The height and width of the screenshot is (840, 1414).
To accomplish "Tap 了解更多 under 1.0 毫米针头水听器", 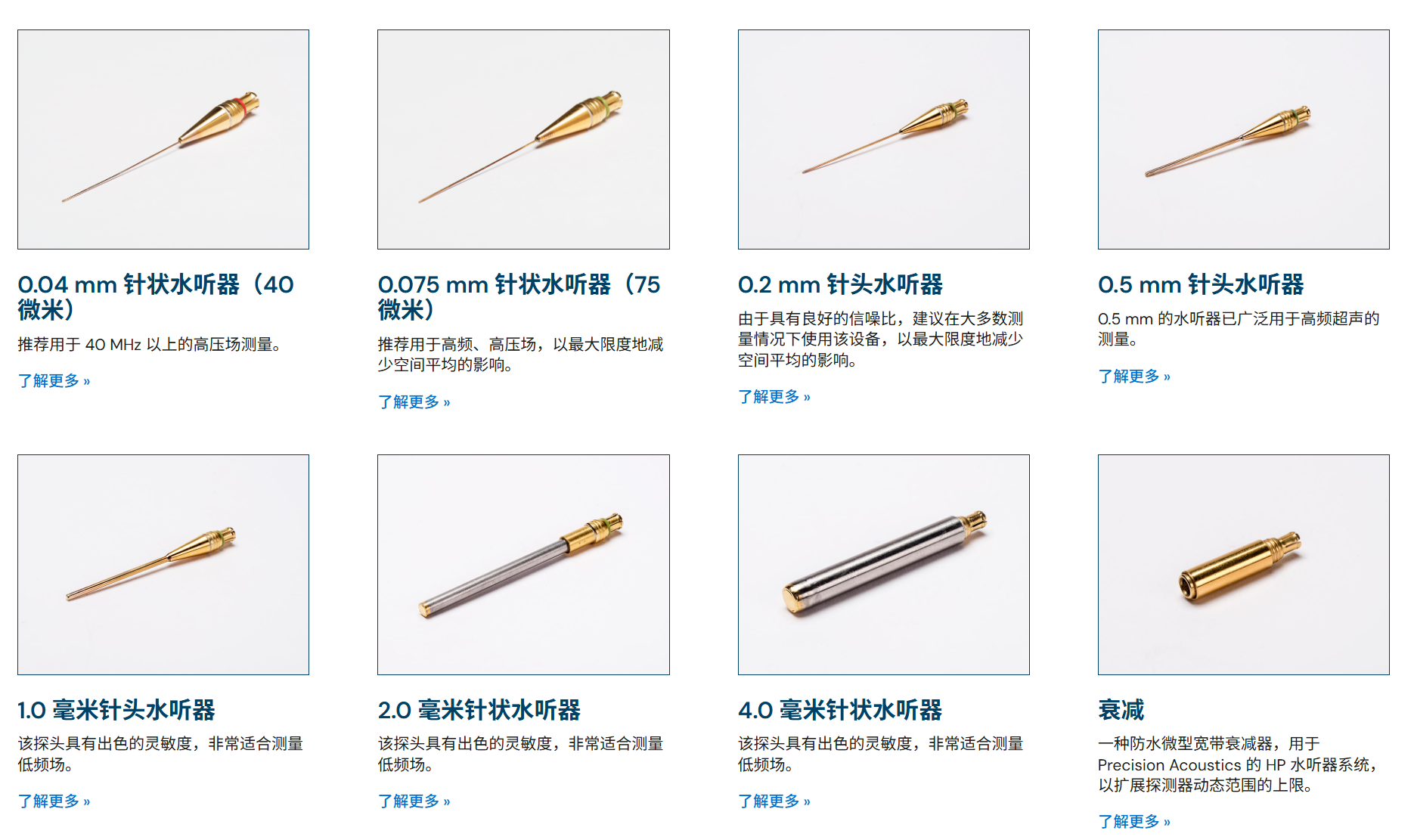I will (x=54, y=801).
